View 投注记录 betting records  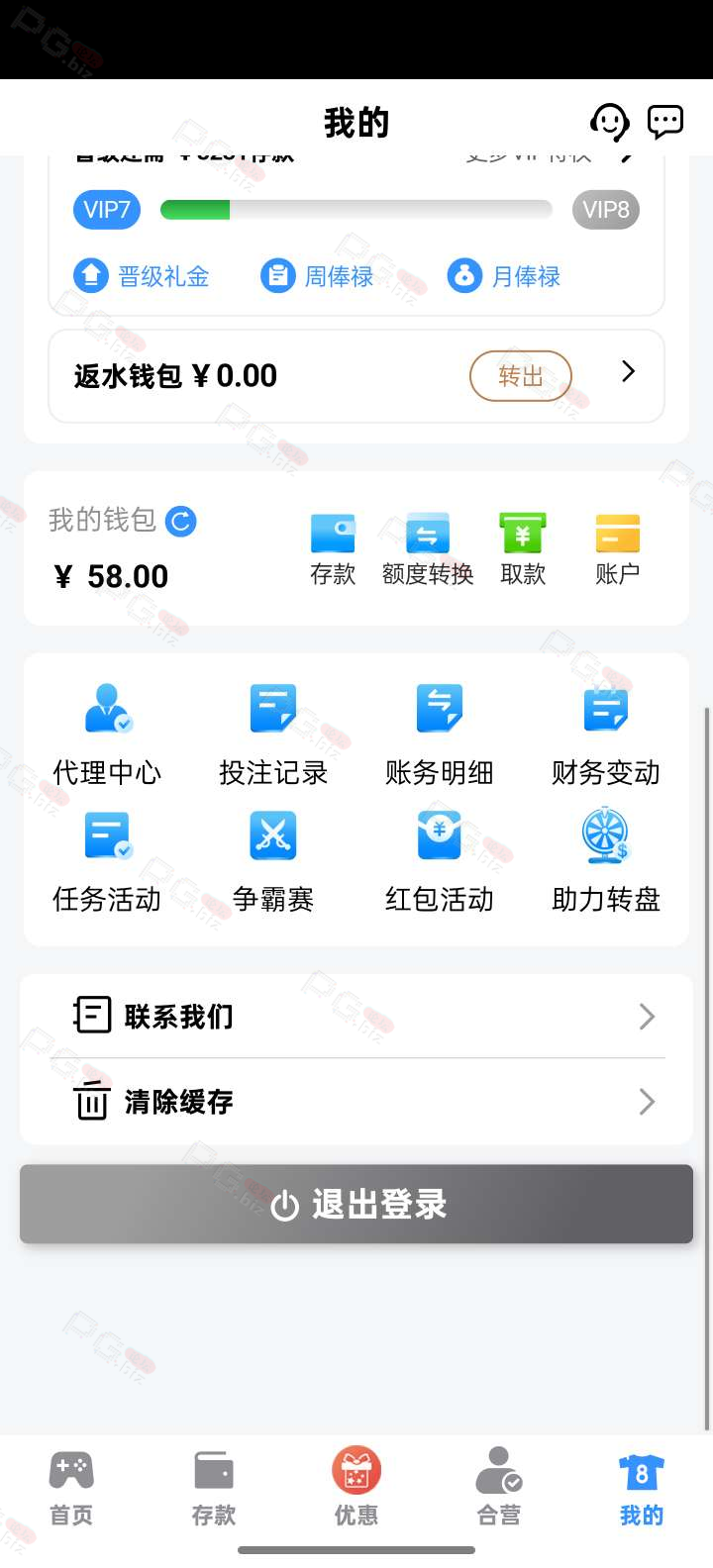pos(273,735)
